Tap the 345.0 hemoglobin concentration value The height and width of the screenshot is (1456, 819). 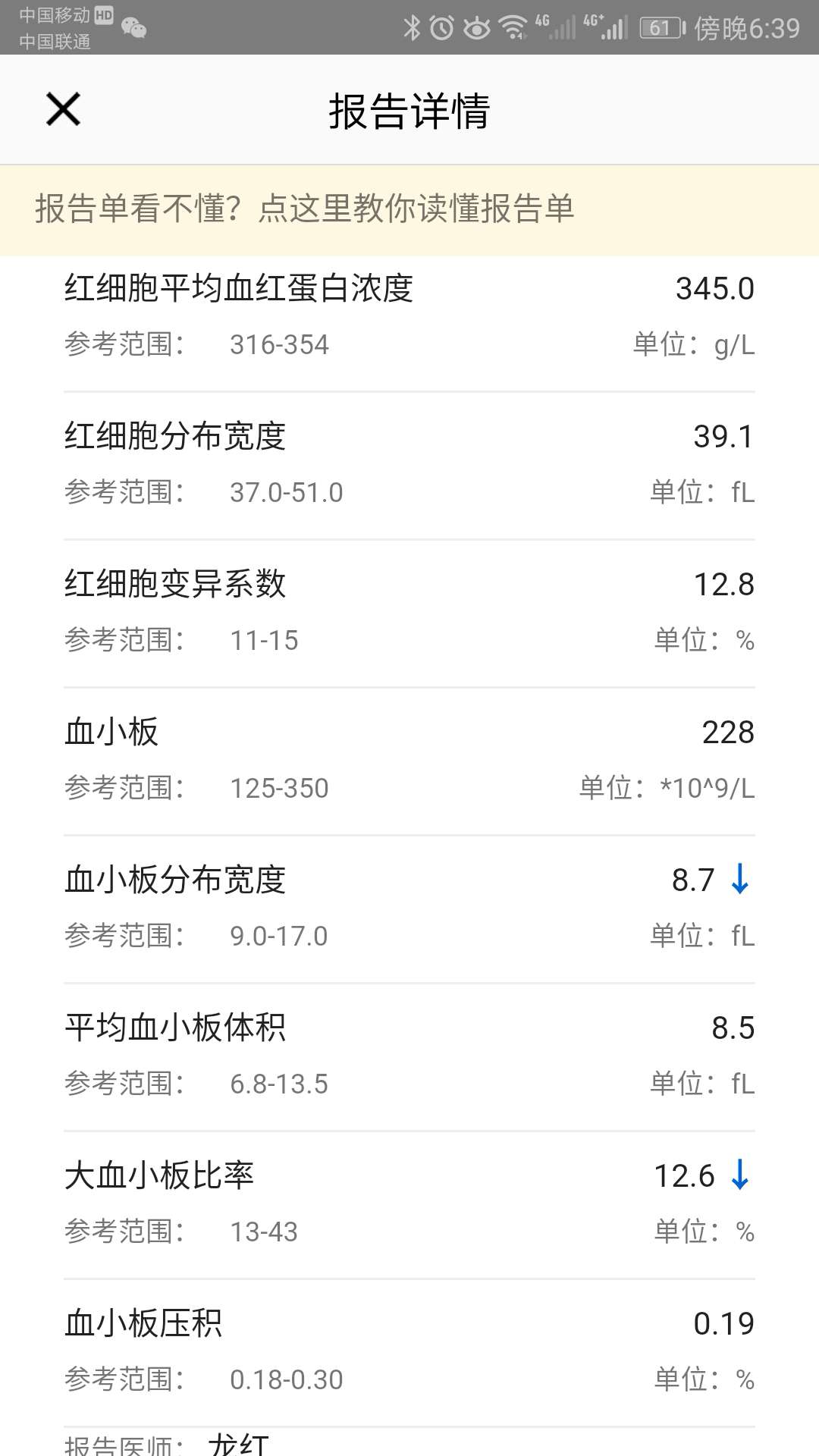tap(714, 288)
